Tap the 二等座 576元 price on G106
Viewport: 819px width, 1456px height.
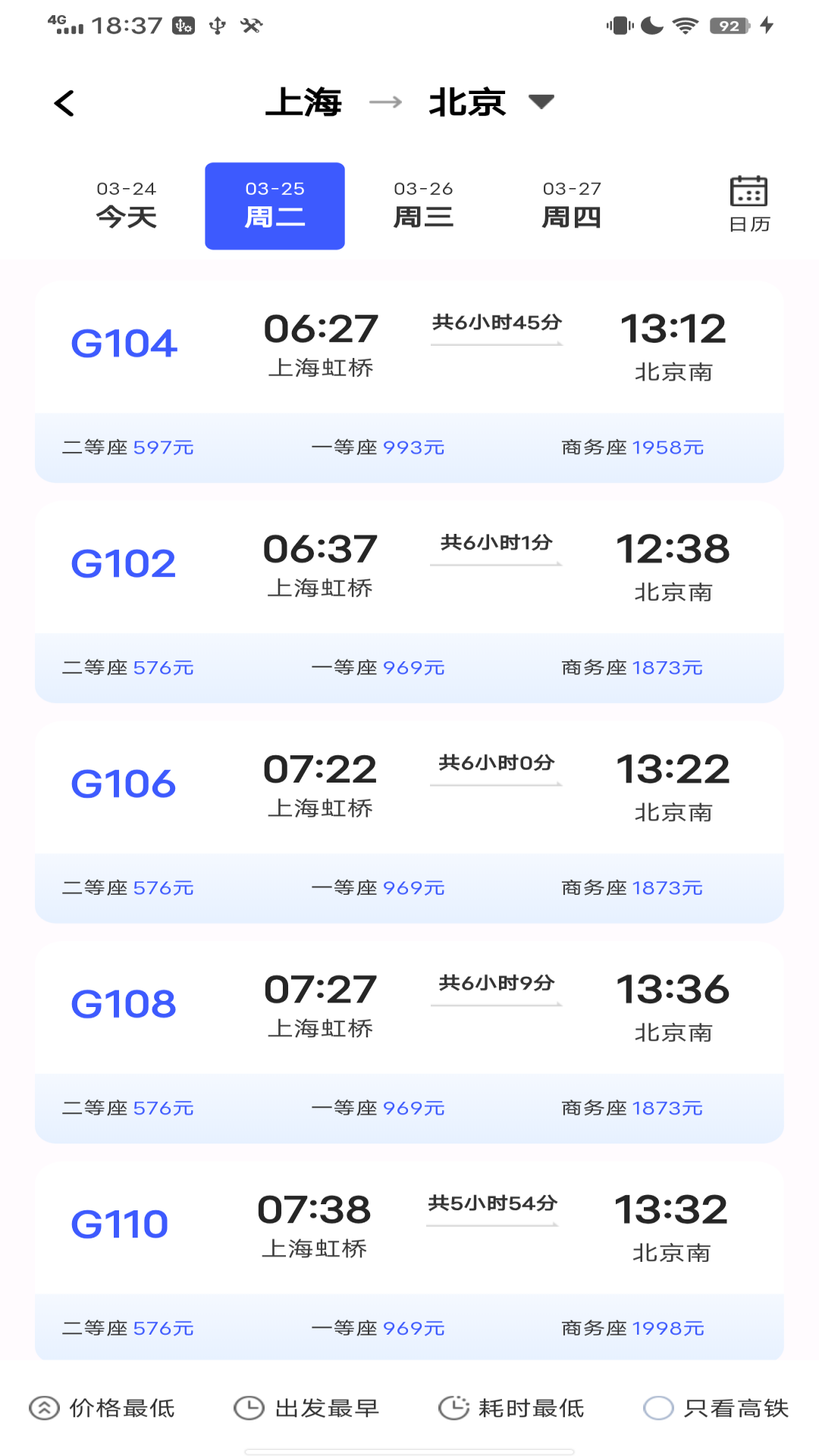coord(127,887)
